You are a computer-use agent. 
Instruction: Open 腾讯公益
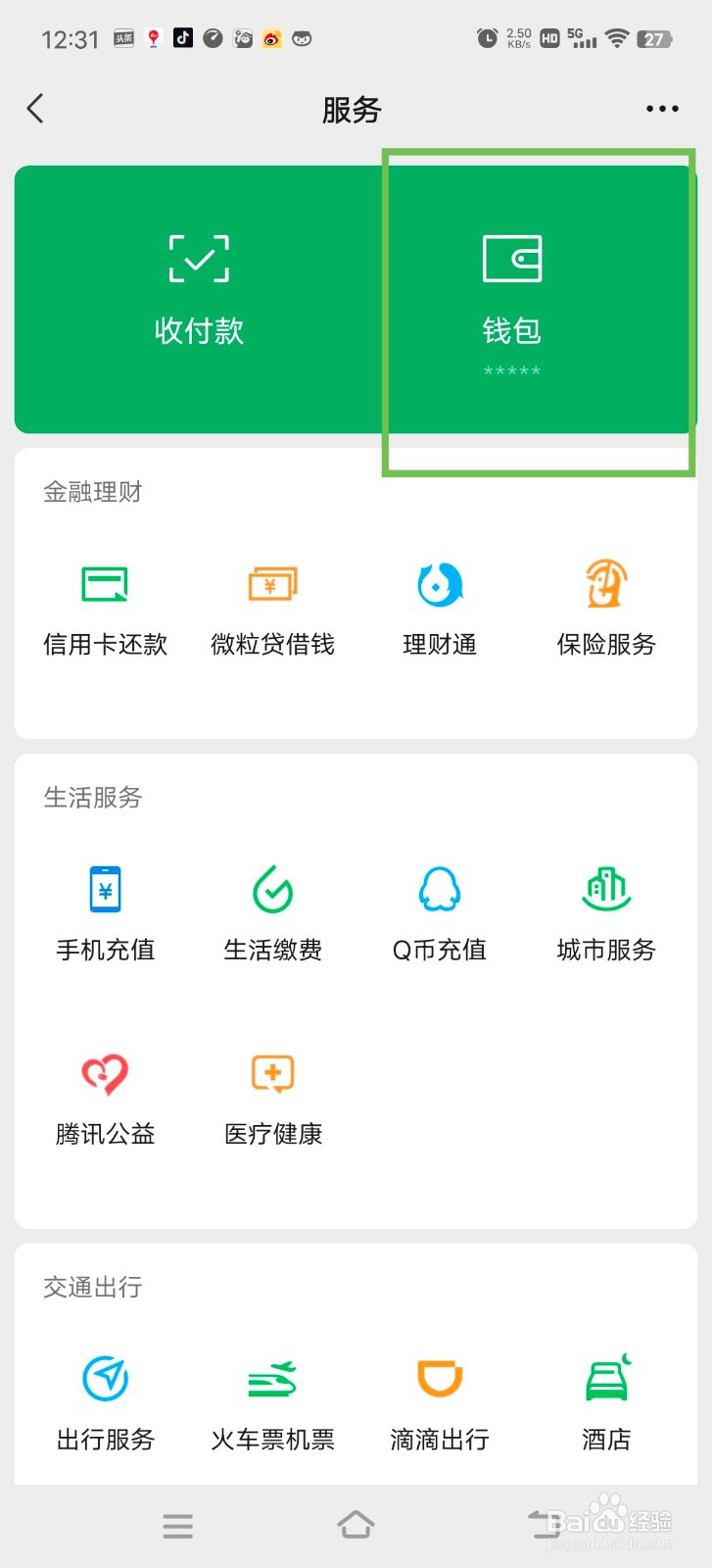pyautogui.click(x=105, y=1100)
